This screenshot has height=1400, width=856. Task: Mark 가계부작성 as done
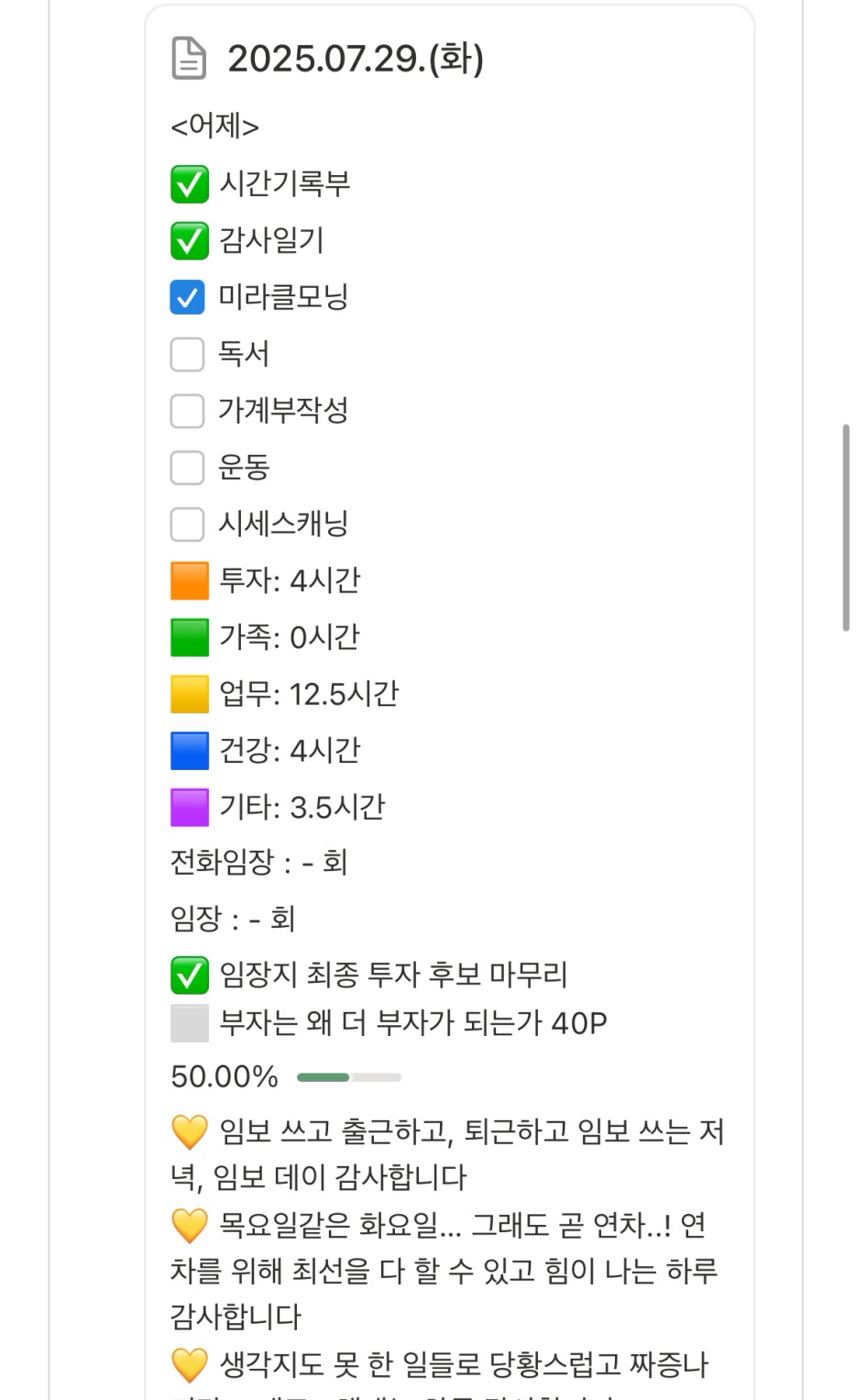click(x=187, y=411)
